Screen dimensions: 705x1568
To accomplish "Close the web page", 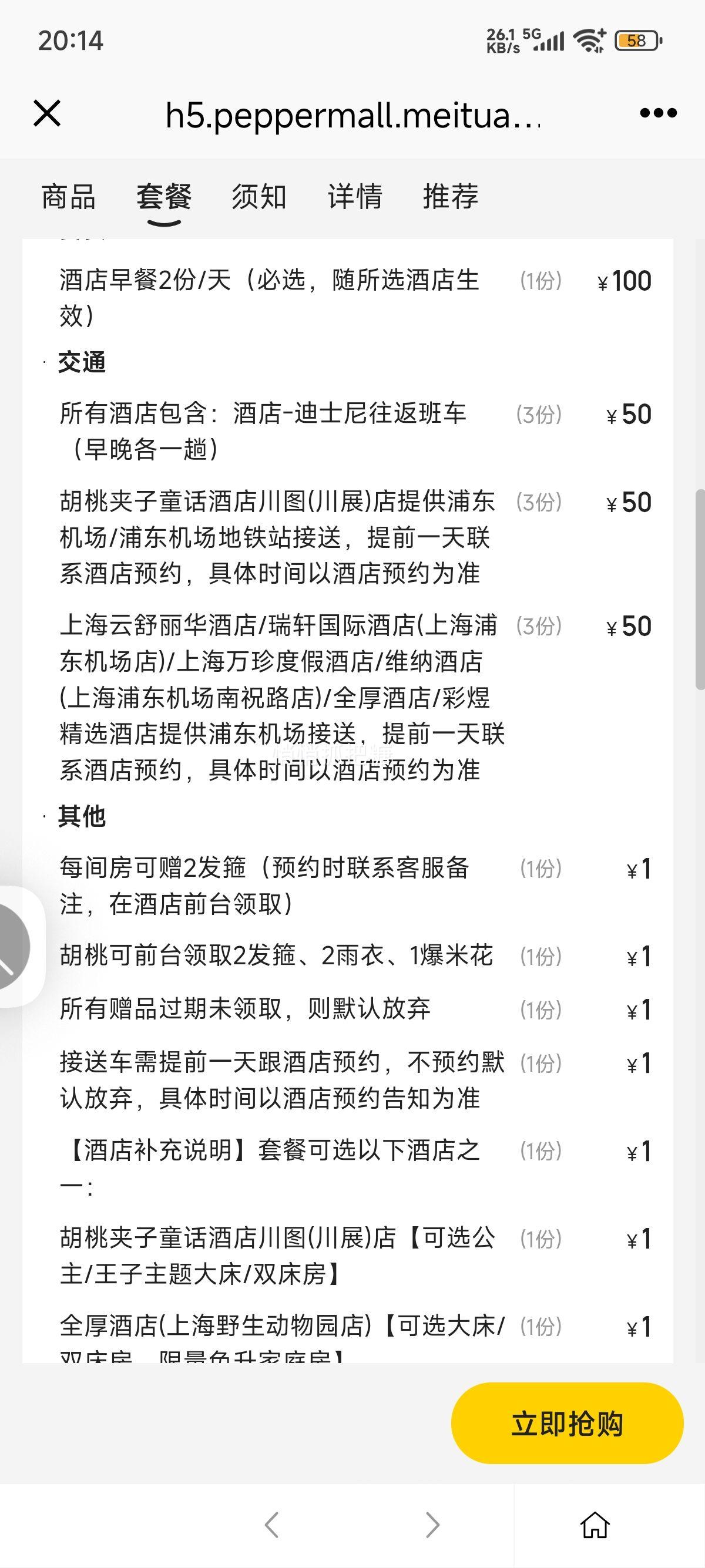I will tap(47, 113).
